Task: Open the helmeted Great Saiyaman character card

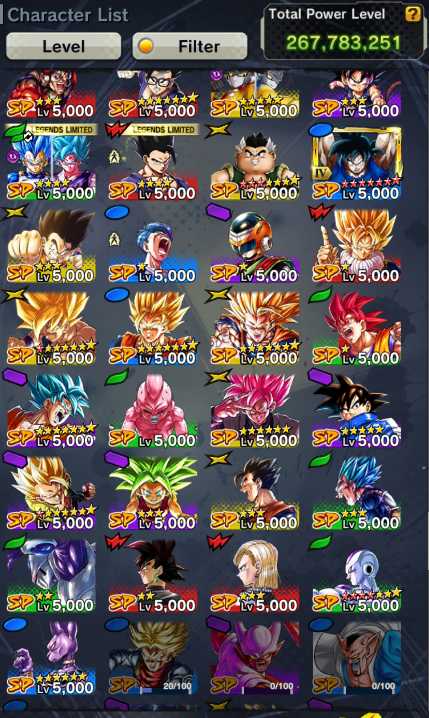Action: (255, 245)
